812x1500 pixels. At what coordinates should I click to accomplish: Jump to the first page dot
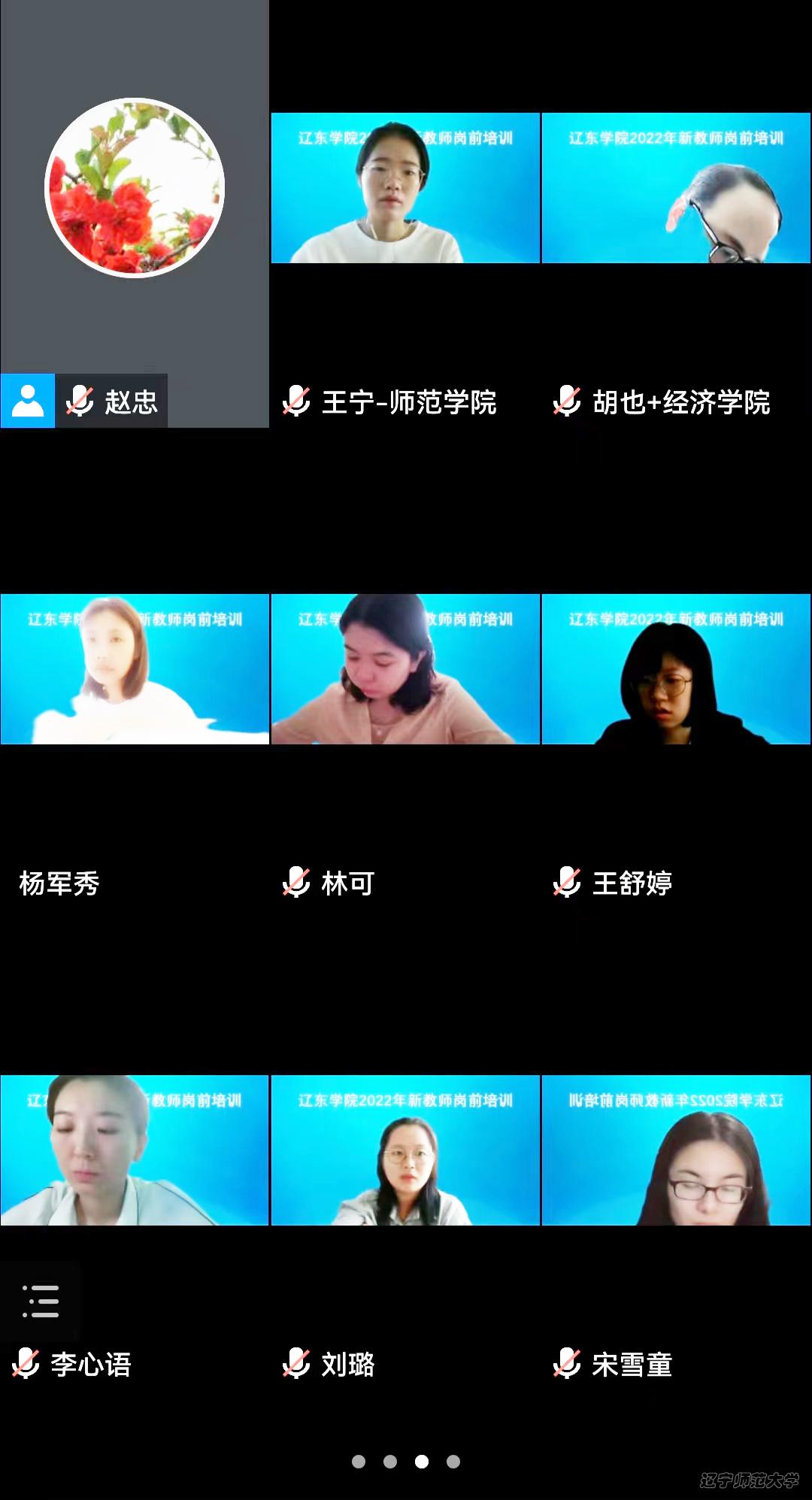coord(359,1462)
